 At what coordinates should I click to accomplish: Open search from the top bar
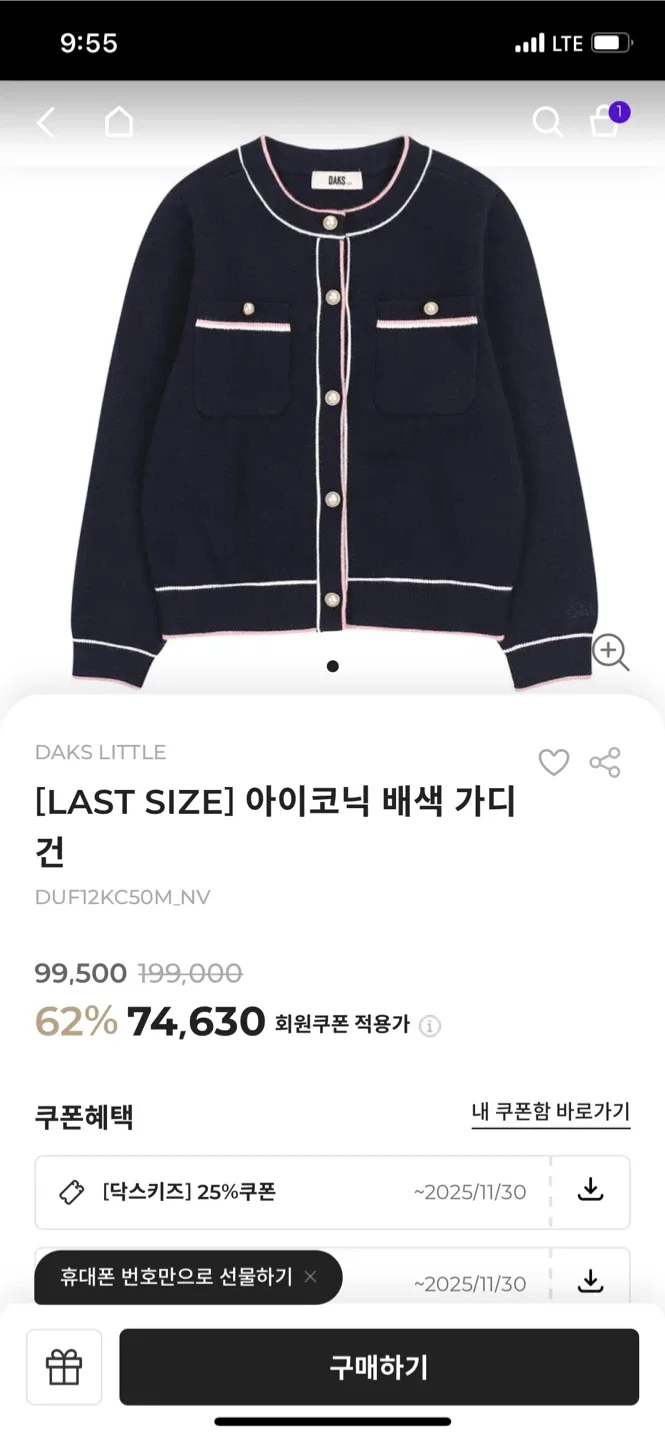point(547,122)
